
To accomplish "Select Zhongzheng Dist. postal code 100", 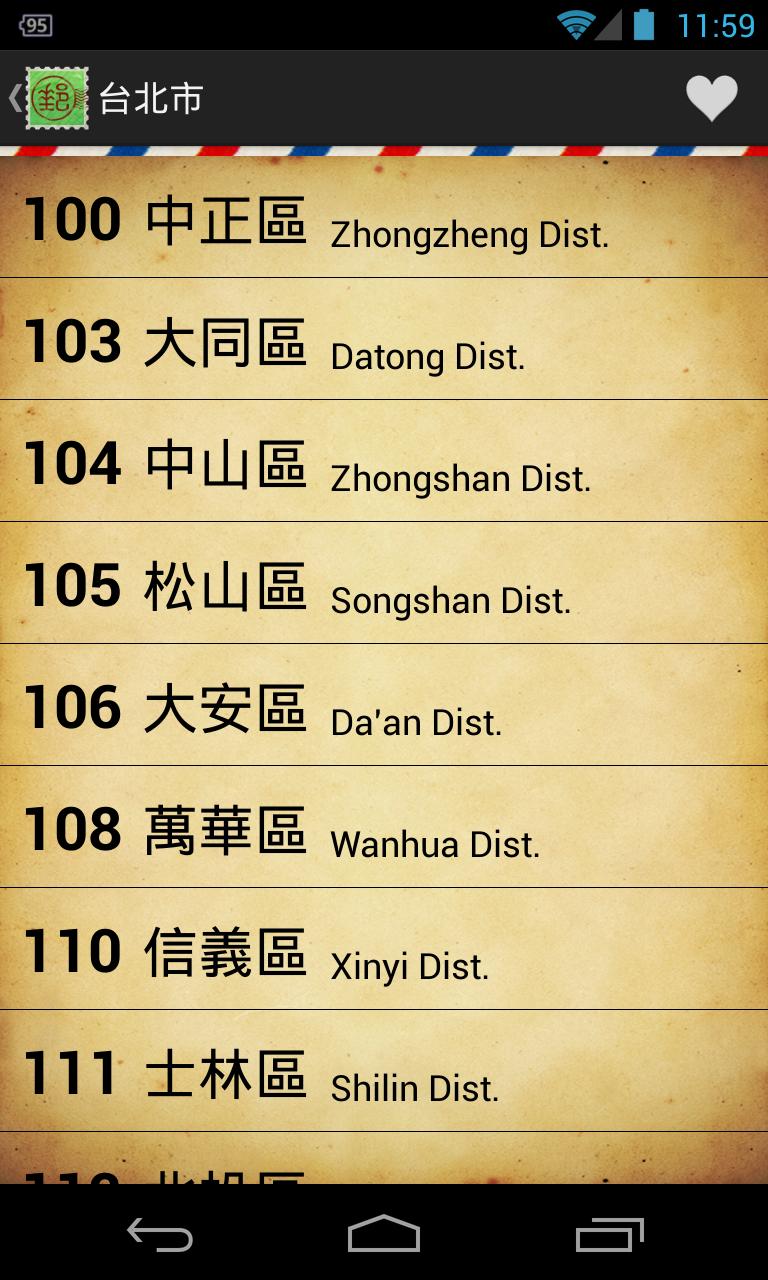I will point(384,218).
